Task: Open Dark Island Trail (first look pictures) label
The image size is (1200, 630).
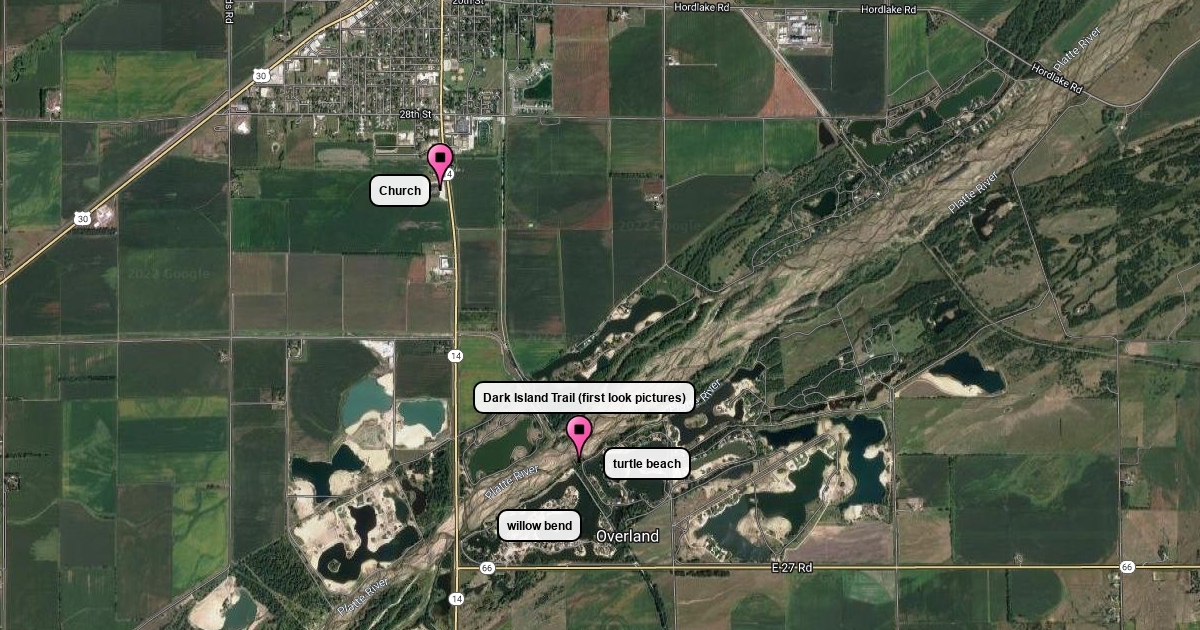Action: pyautogui.click(x=585, y=398)
